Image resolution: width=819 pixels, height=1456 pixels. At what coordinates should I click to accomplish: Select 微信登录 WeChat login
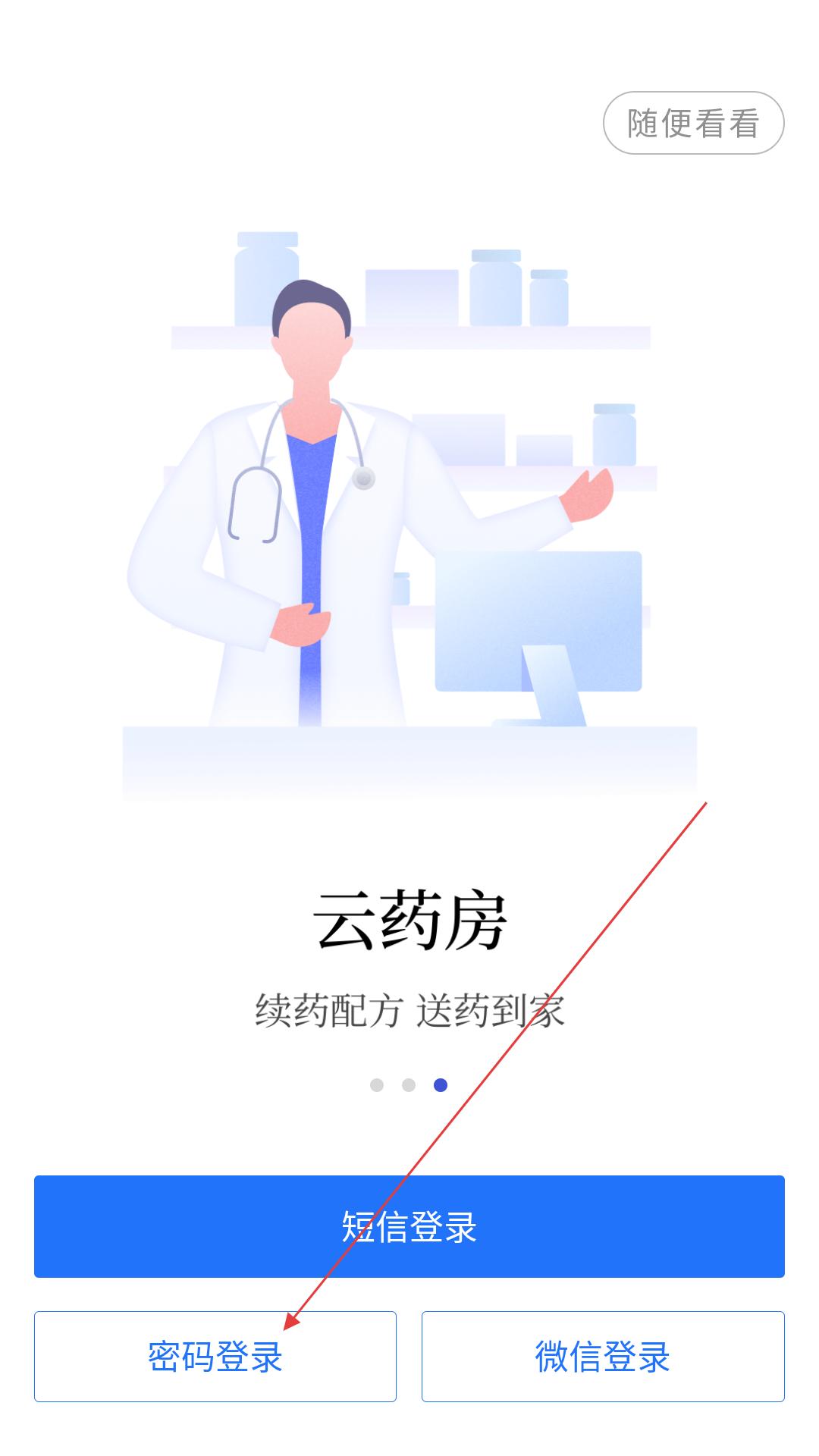[603, 1357]
